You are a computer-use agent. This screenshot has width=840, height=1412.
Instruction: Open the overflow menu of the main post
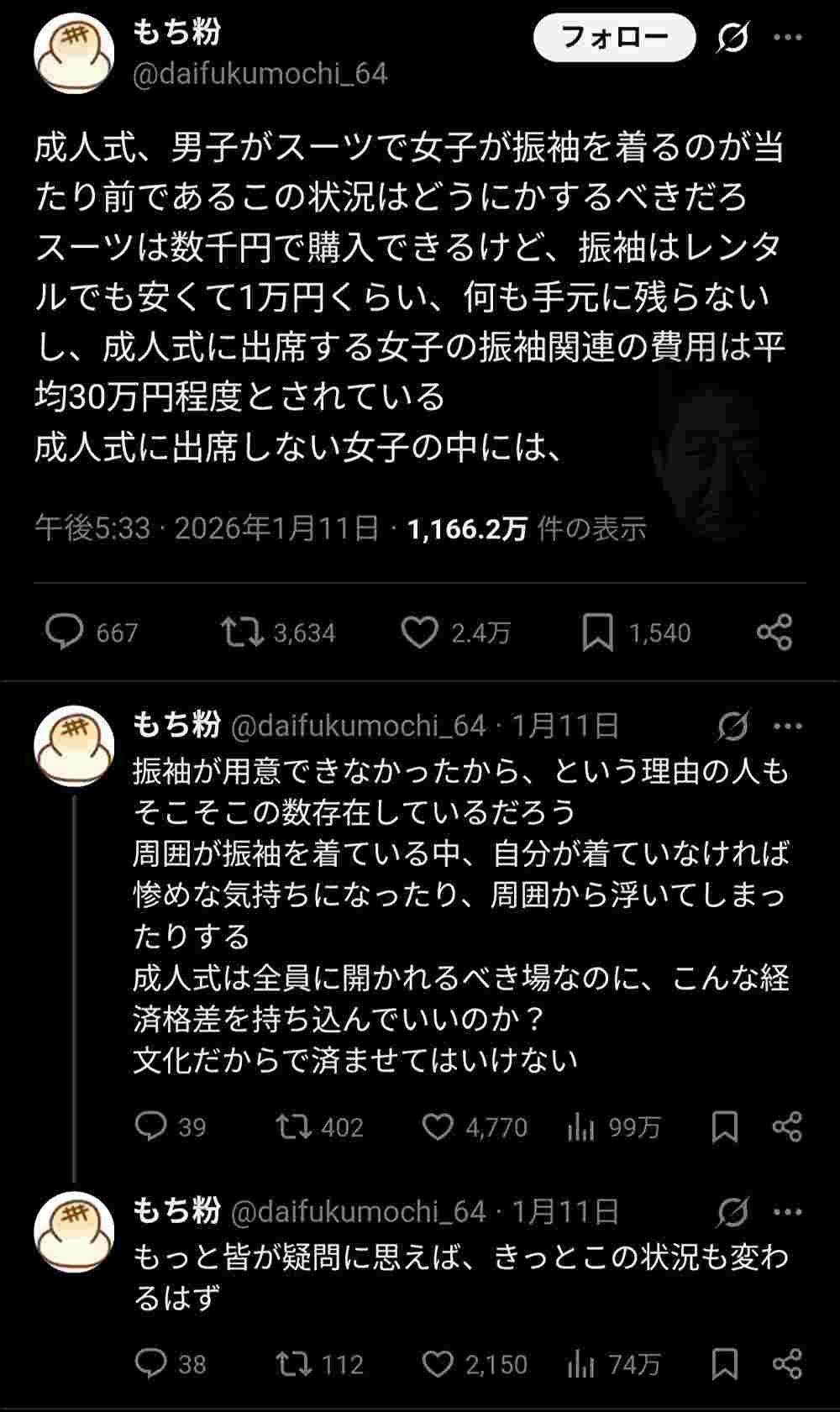[x=787, y=38]
